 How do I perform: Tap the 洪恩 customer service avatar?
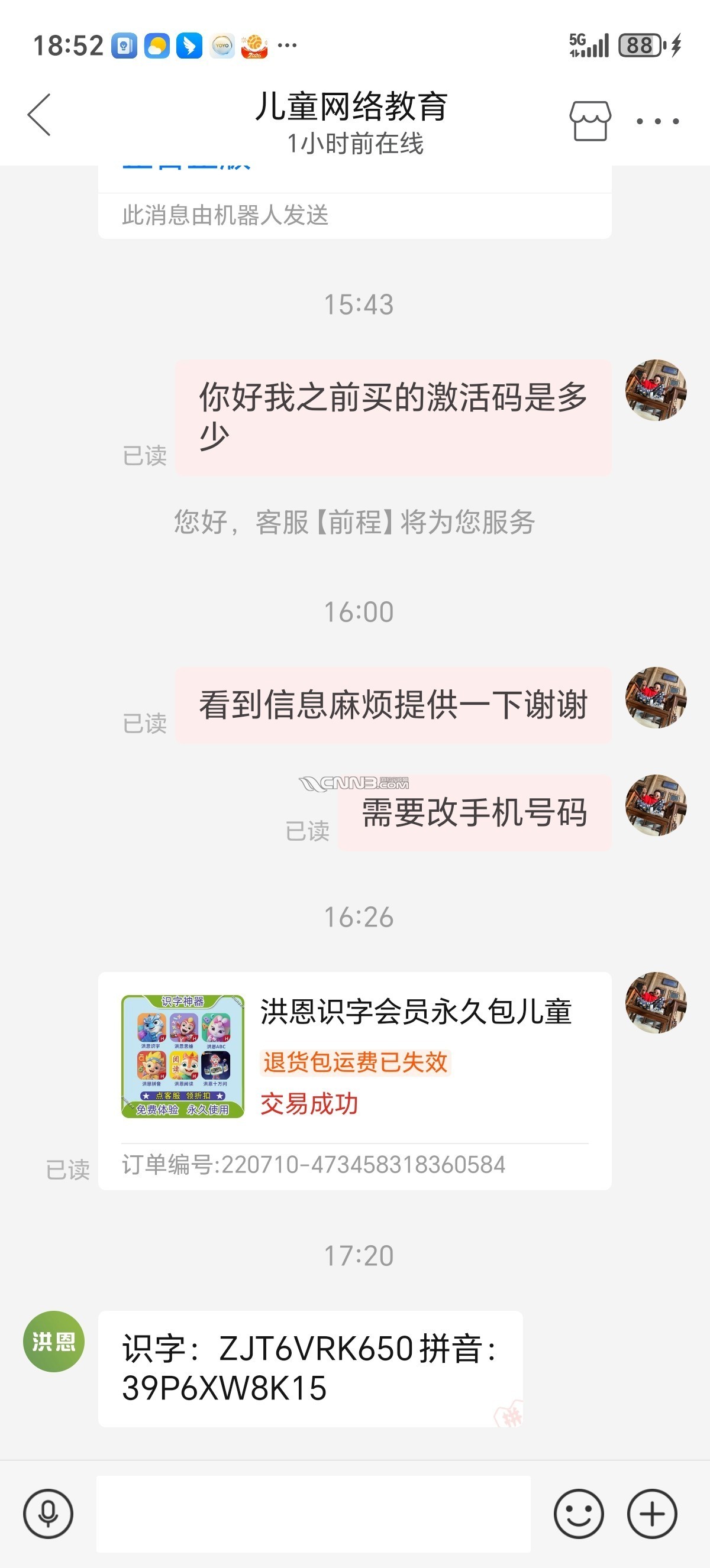click(x=54, y=1341)
